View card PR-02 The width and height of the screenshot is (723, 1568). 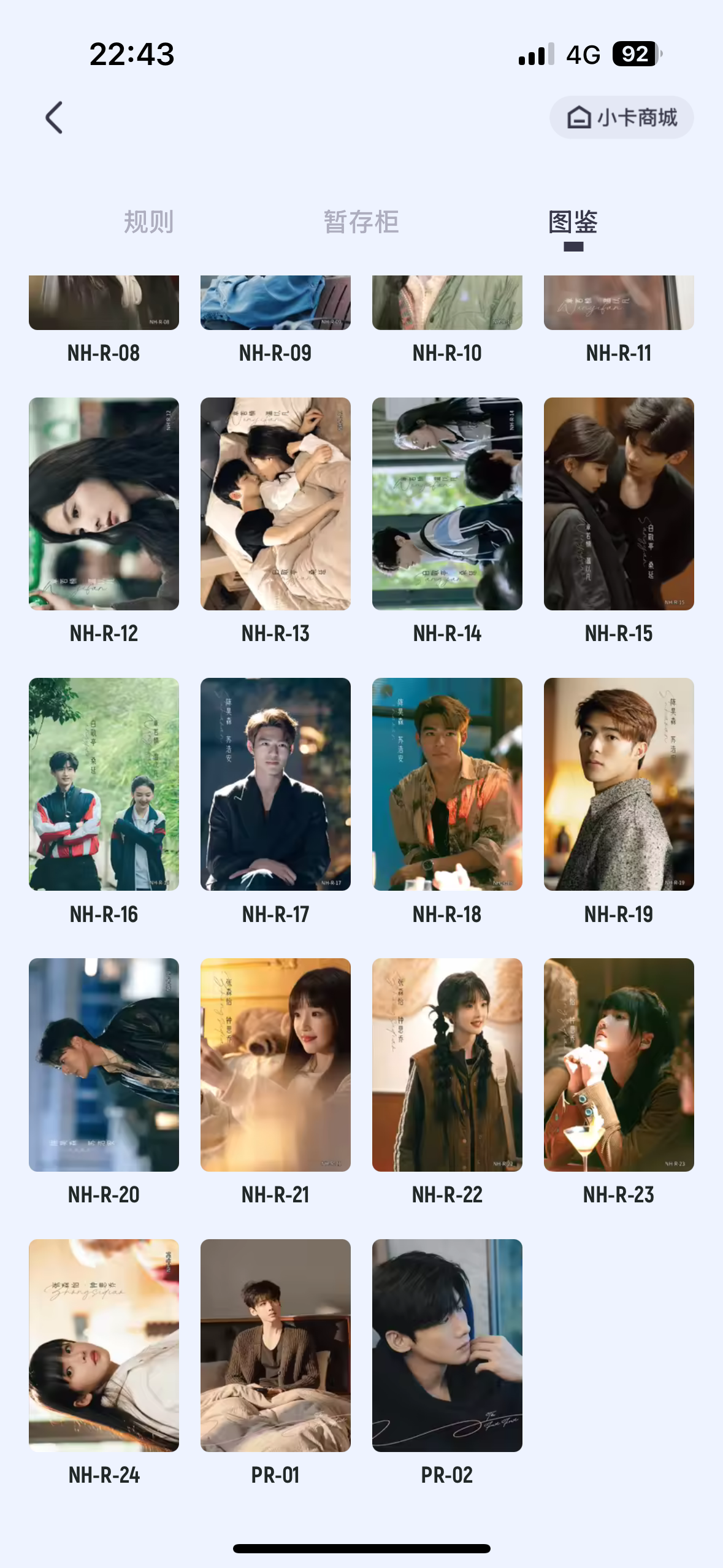(x=447, y=1345)
